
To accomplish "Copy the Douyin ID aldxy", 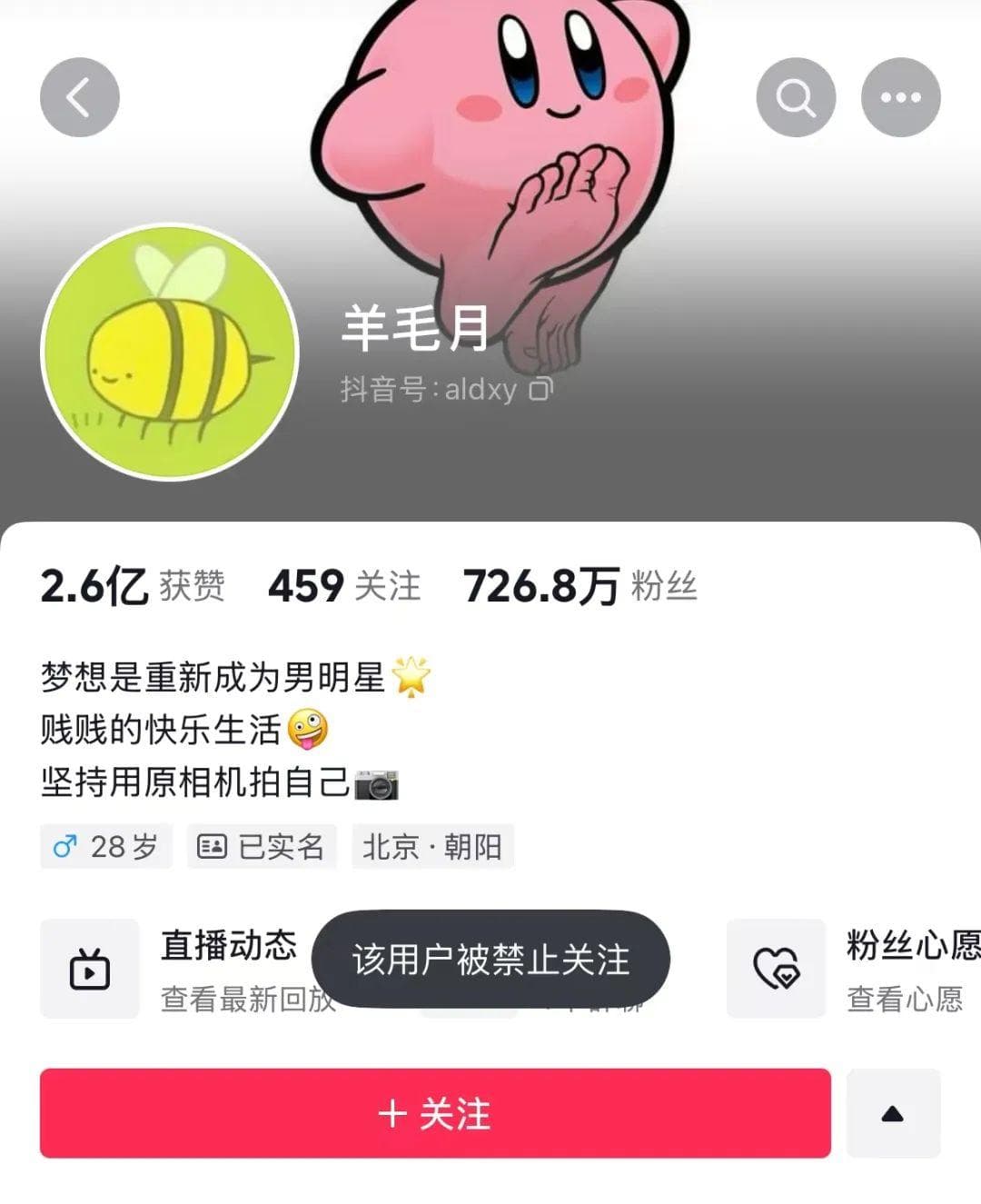I will click(x=541, y=389).
